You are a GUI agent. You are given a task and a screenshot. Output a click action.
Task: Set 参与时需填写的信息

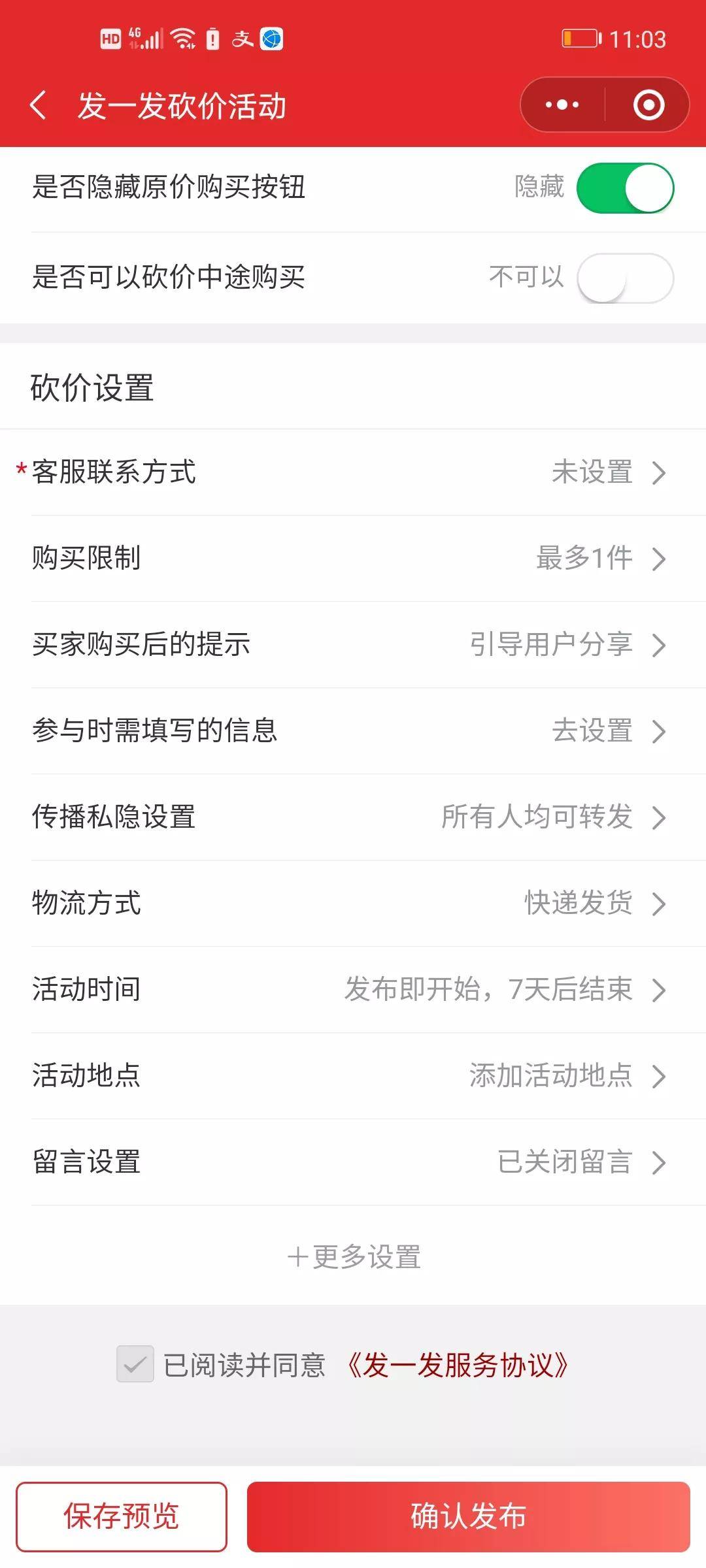click(353, 731)
